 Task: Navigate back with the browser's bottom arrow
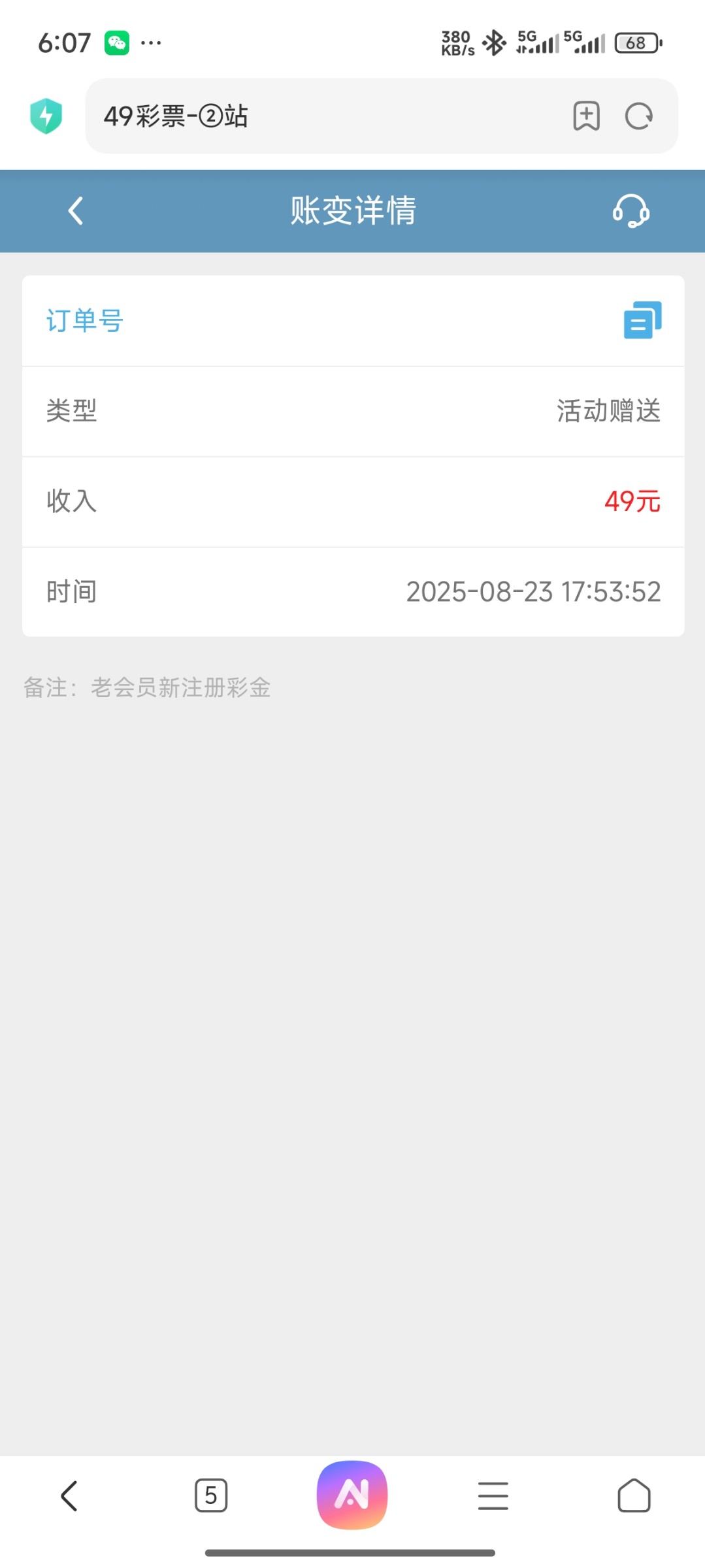(x=69, y=1495)
